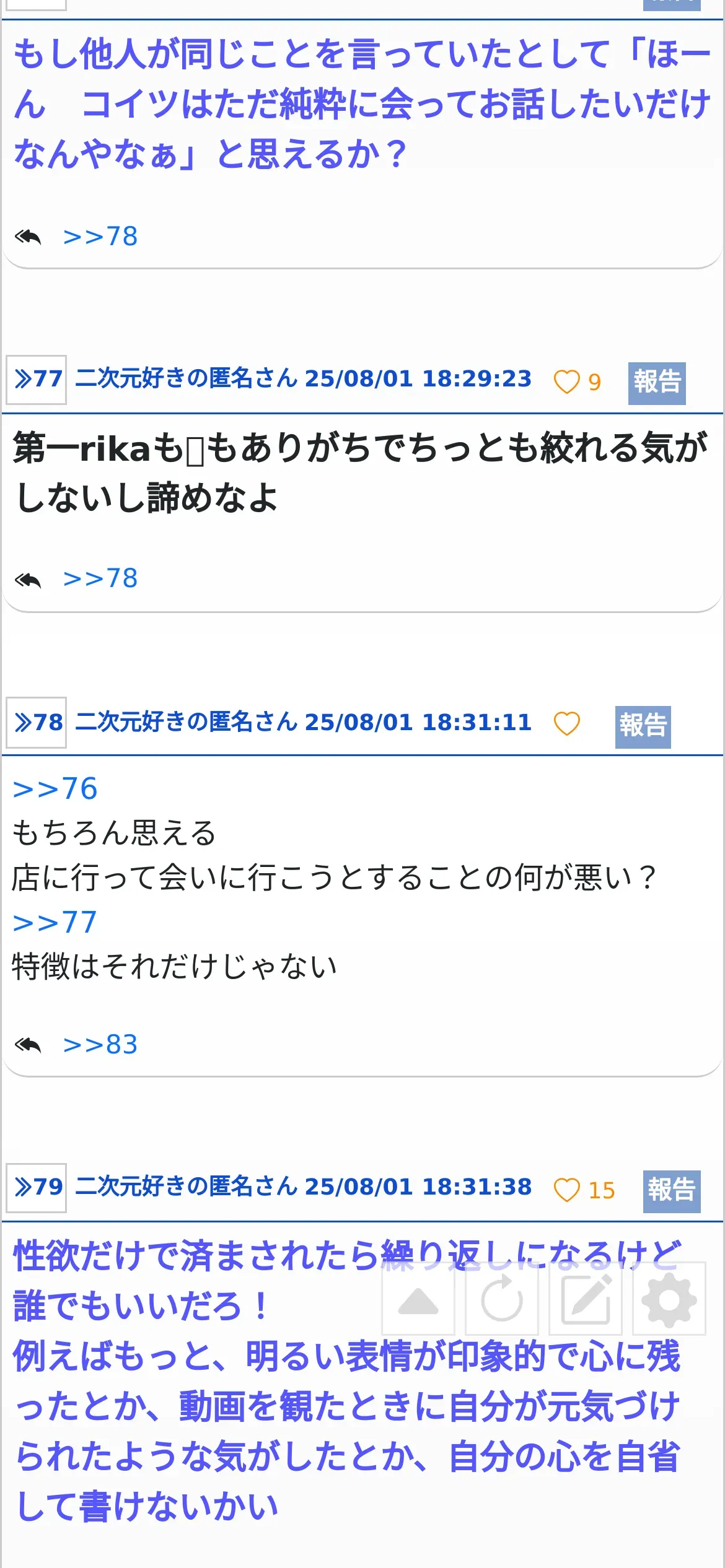Report post 78 with 報告 button
Image resolution: width=725 pixels, height=1568 pixels.
pyautogui.click(x=643, y=726)
